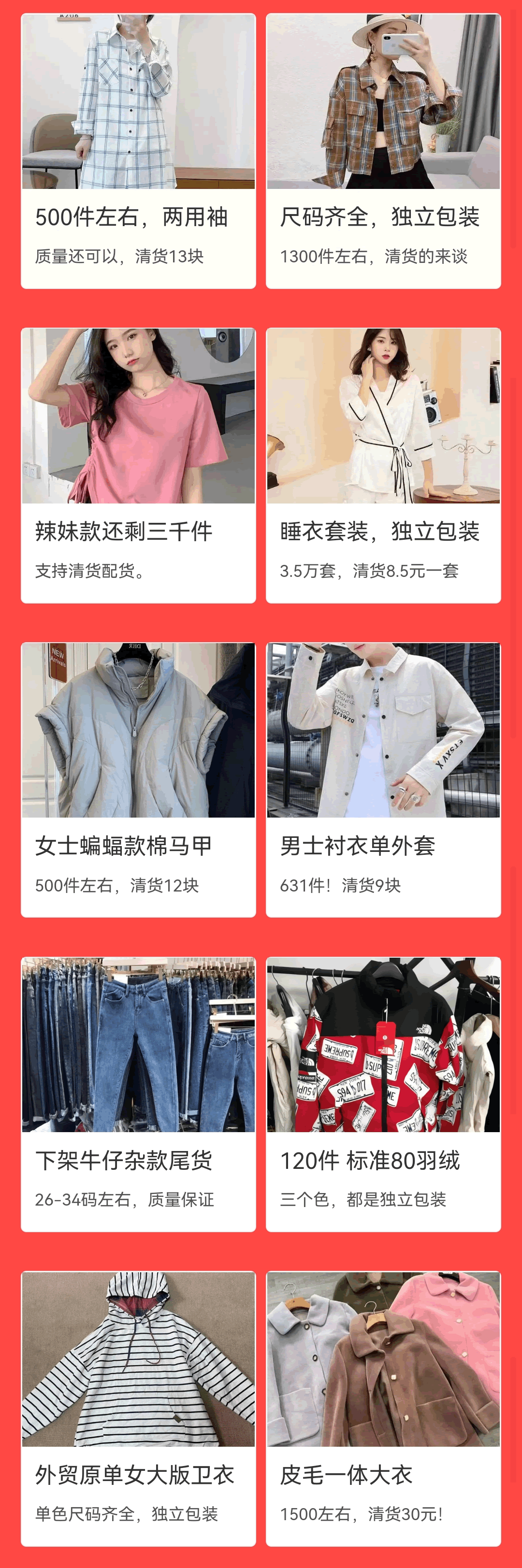Open the 睡衣套装，独立包装 card
This screenshot has height=1568, width=522.
tap(383, 466)
